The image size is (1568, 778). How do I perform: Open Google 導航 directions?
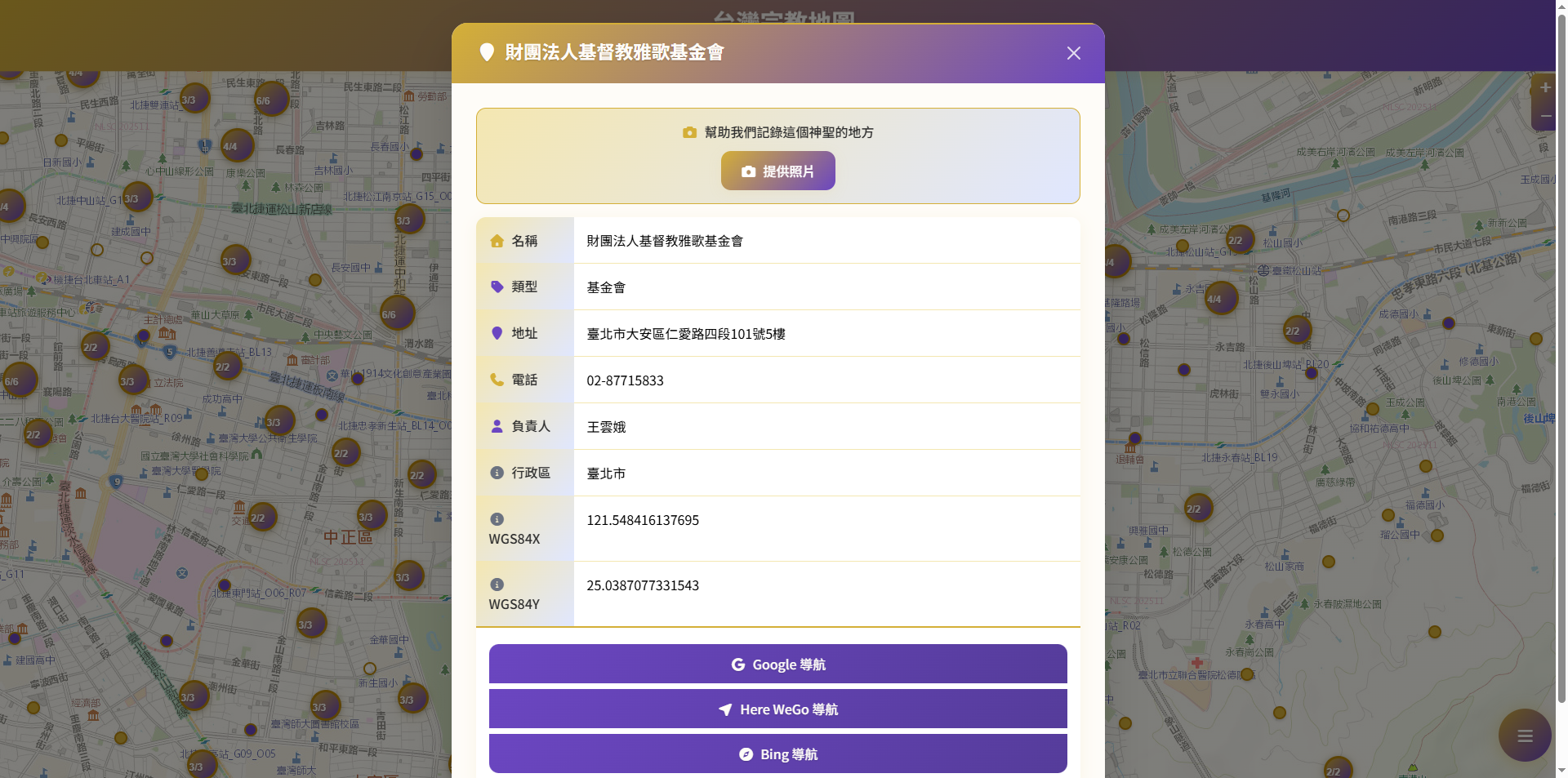[x=777, y=665]
